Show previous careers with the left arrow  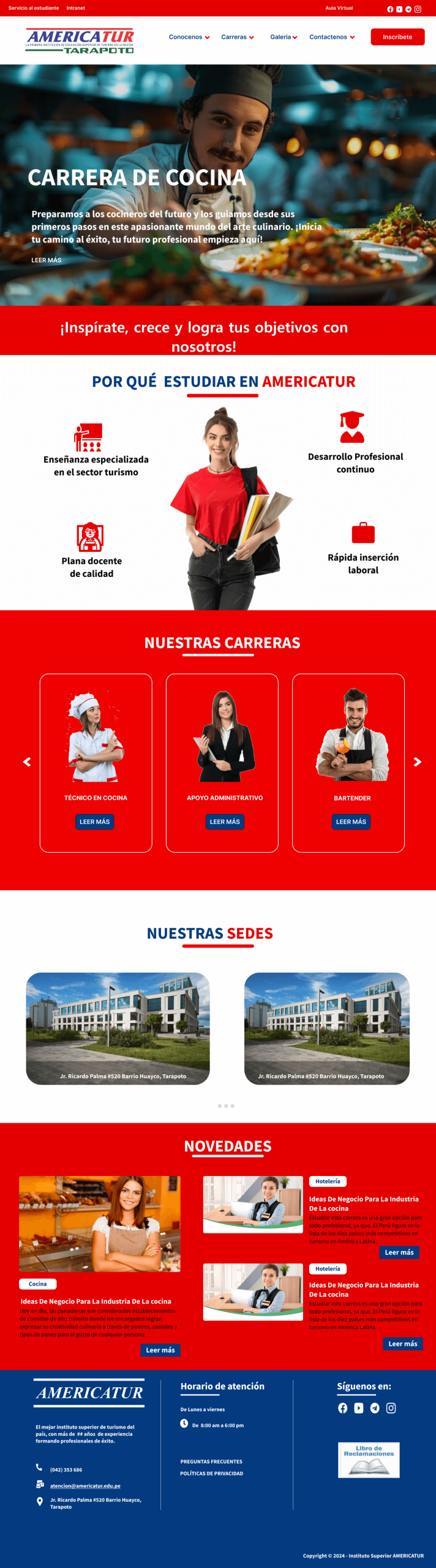click(x=27, y=762)
